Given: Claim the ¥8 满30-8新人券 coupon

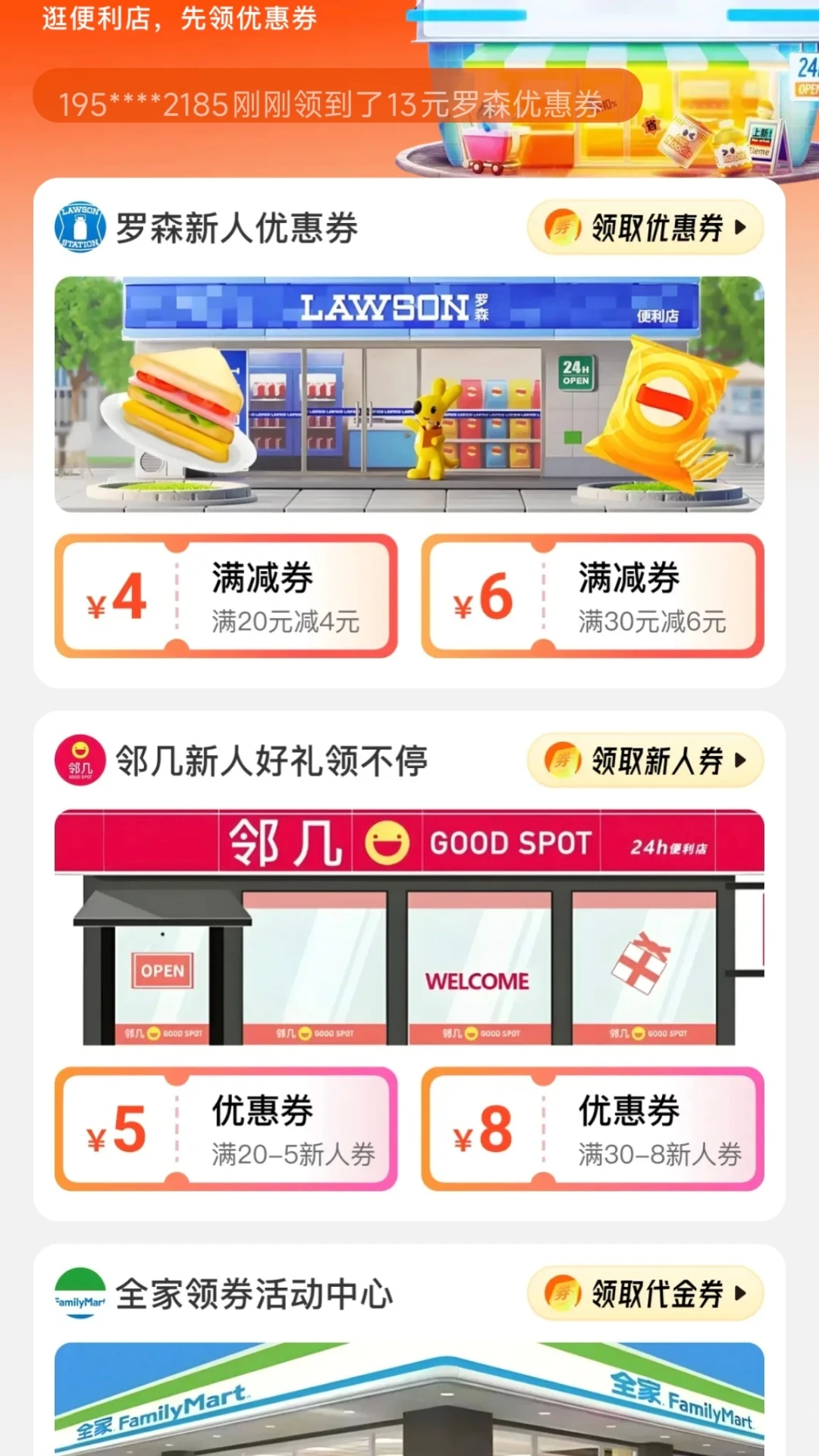Looking at the screenshot, I should click(592, 1130).
